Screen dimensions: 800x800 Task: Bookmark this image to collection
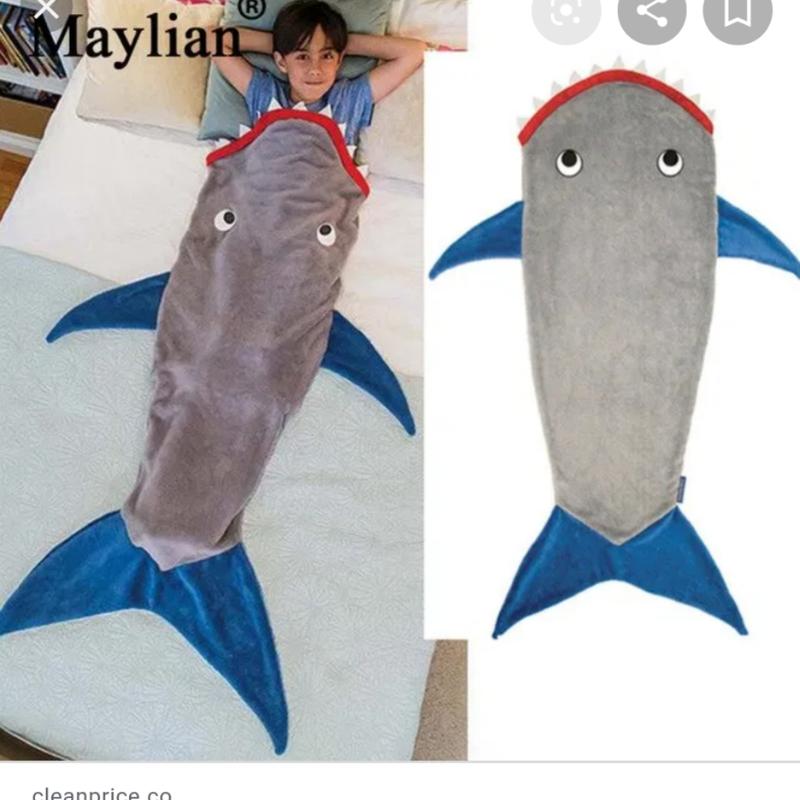(737, 14)
